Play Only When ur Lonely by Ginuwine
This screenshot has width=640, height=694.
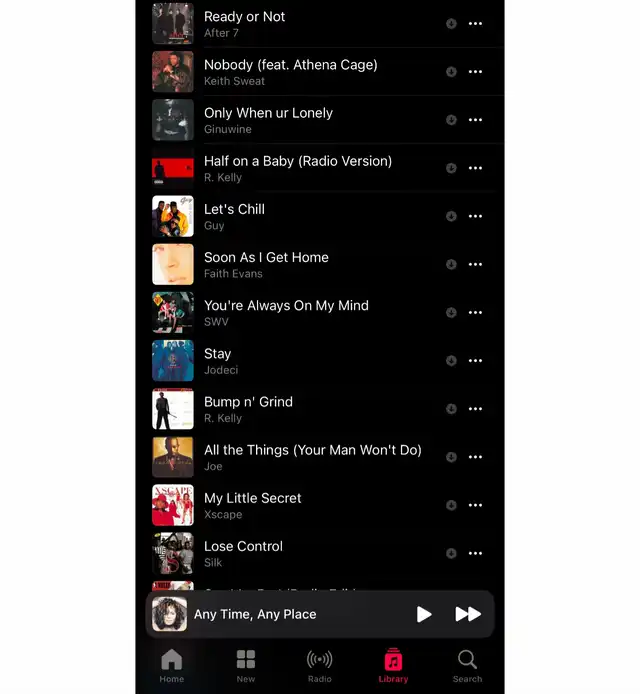(320, 120)
